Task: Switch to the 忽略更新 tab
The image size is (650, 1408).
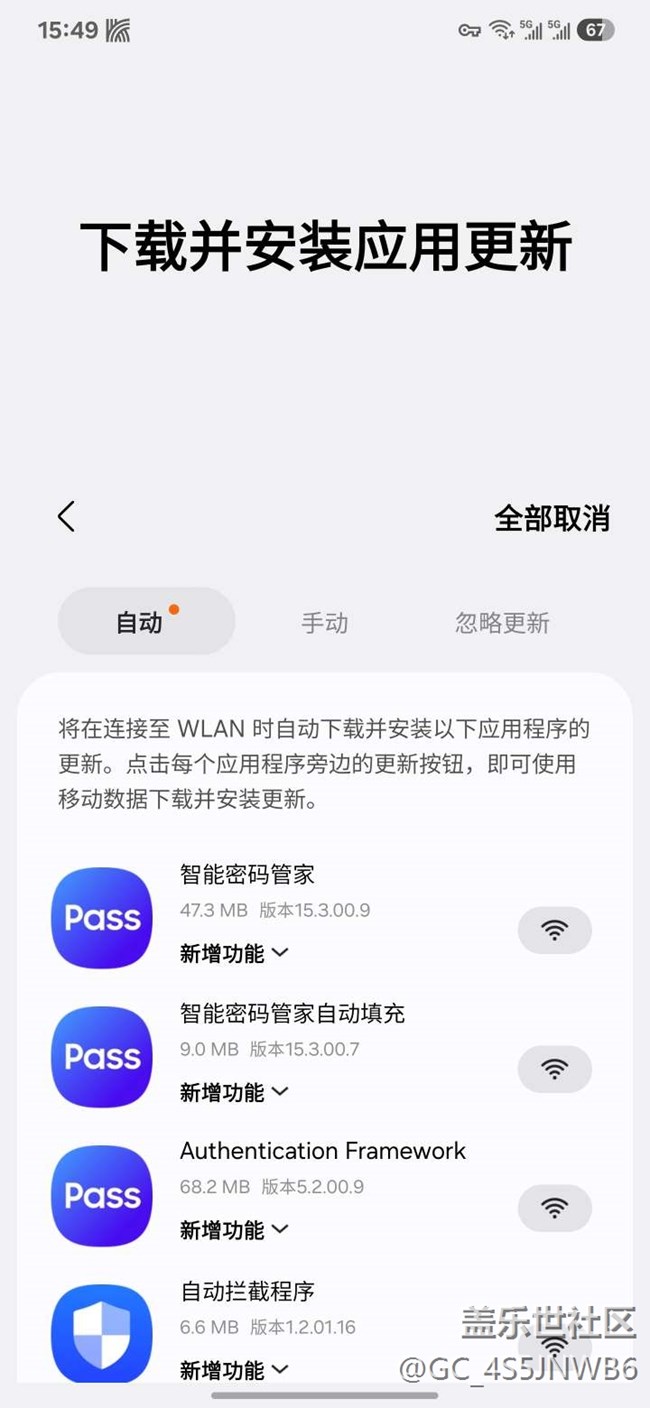Action: (x=502, y=623)
